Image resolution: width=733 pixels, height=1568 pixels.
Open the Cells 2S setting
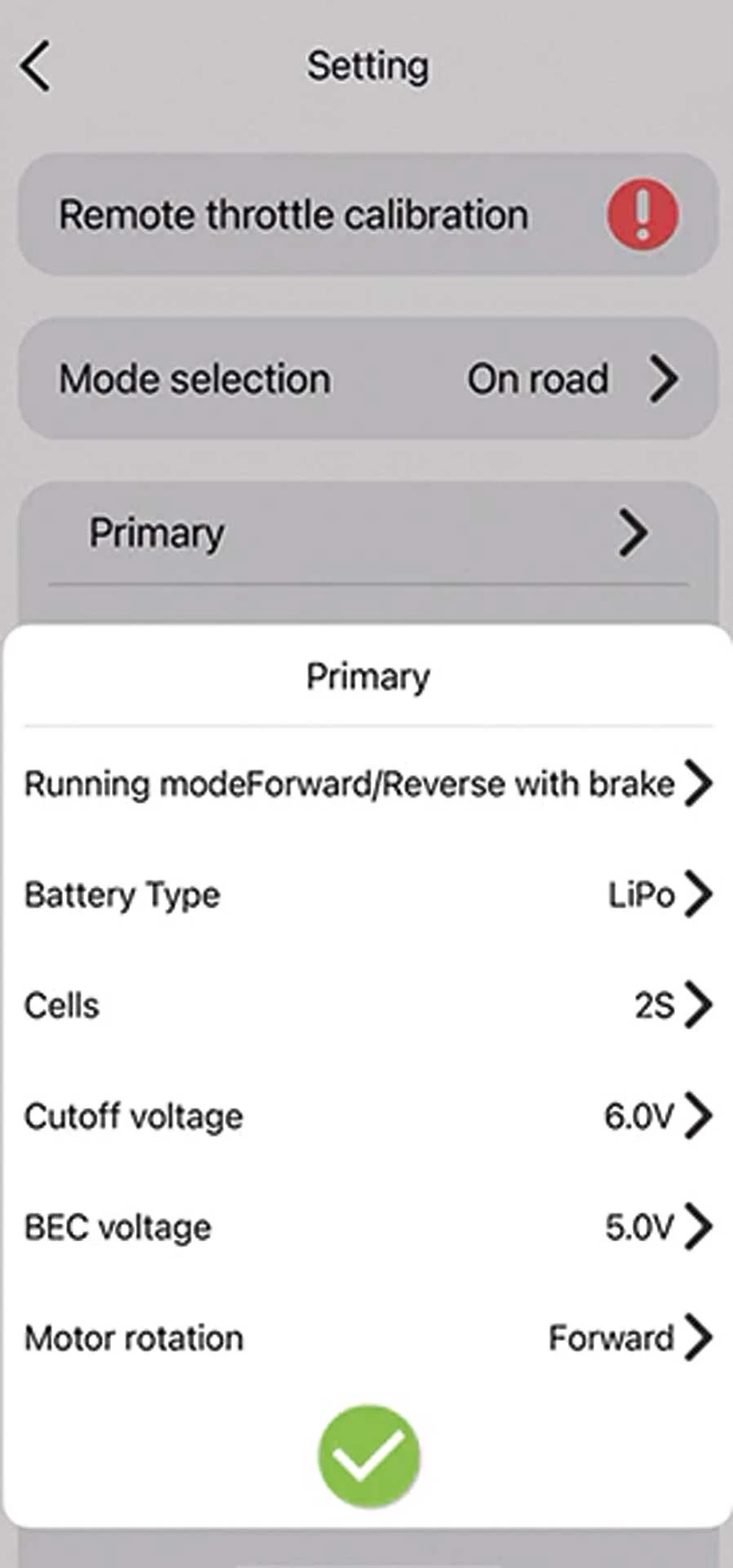(367, 1005)
